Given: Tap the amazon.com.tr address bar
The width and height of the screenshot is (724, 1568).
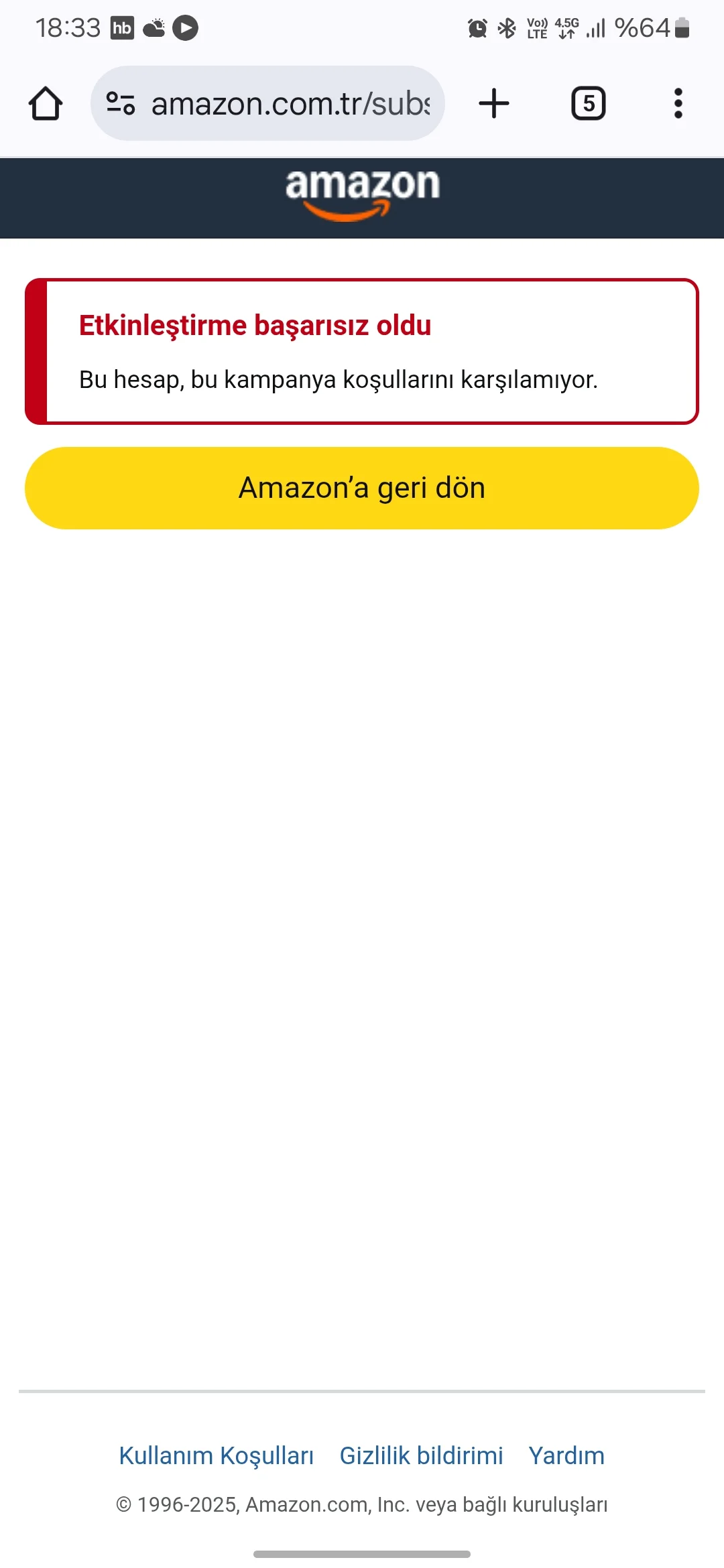Looking at the screenshot, I should [x=290, y=104].
